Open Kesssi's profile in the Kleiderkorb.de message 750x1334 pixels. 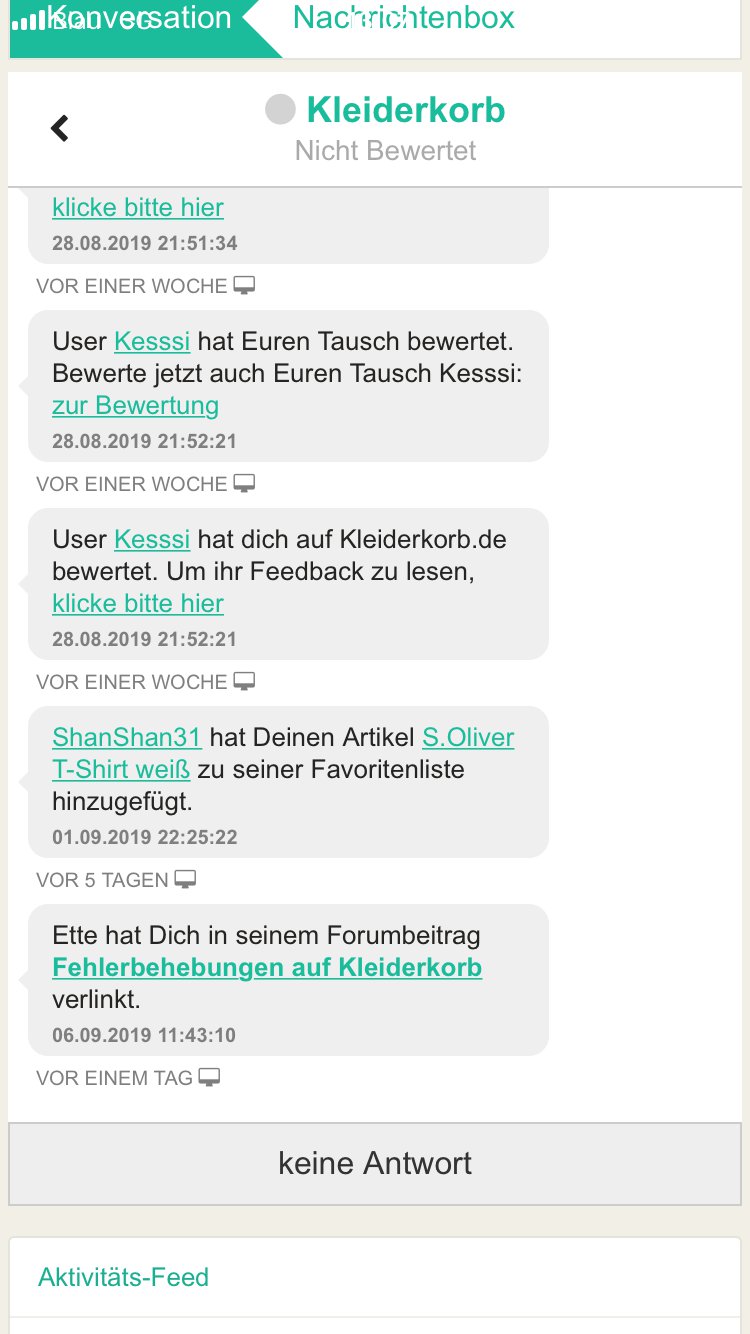(x=152, y=539)
